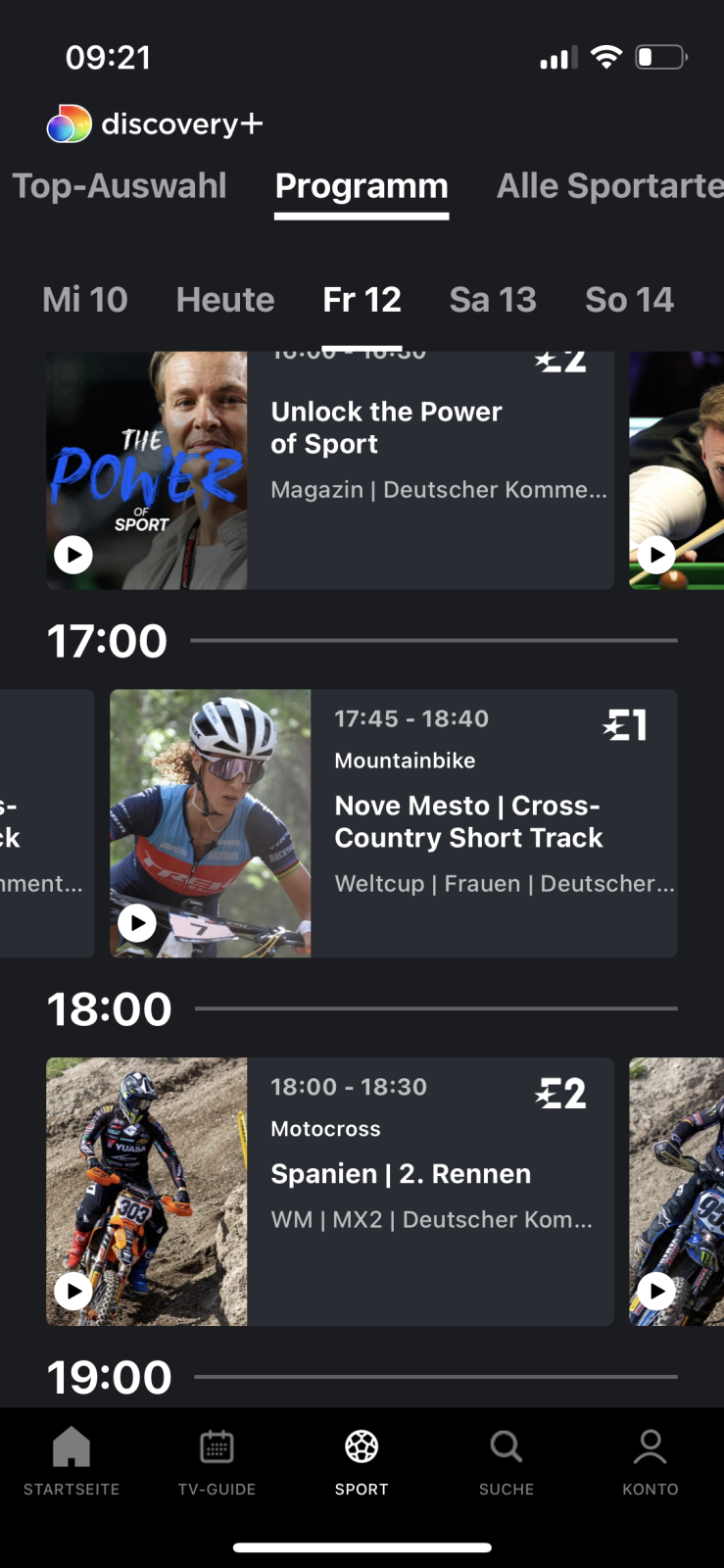Open Suche in the bottom navigation
The image size is (724, 1568).
click(x=507, y=1461)
